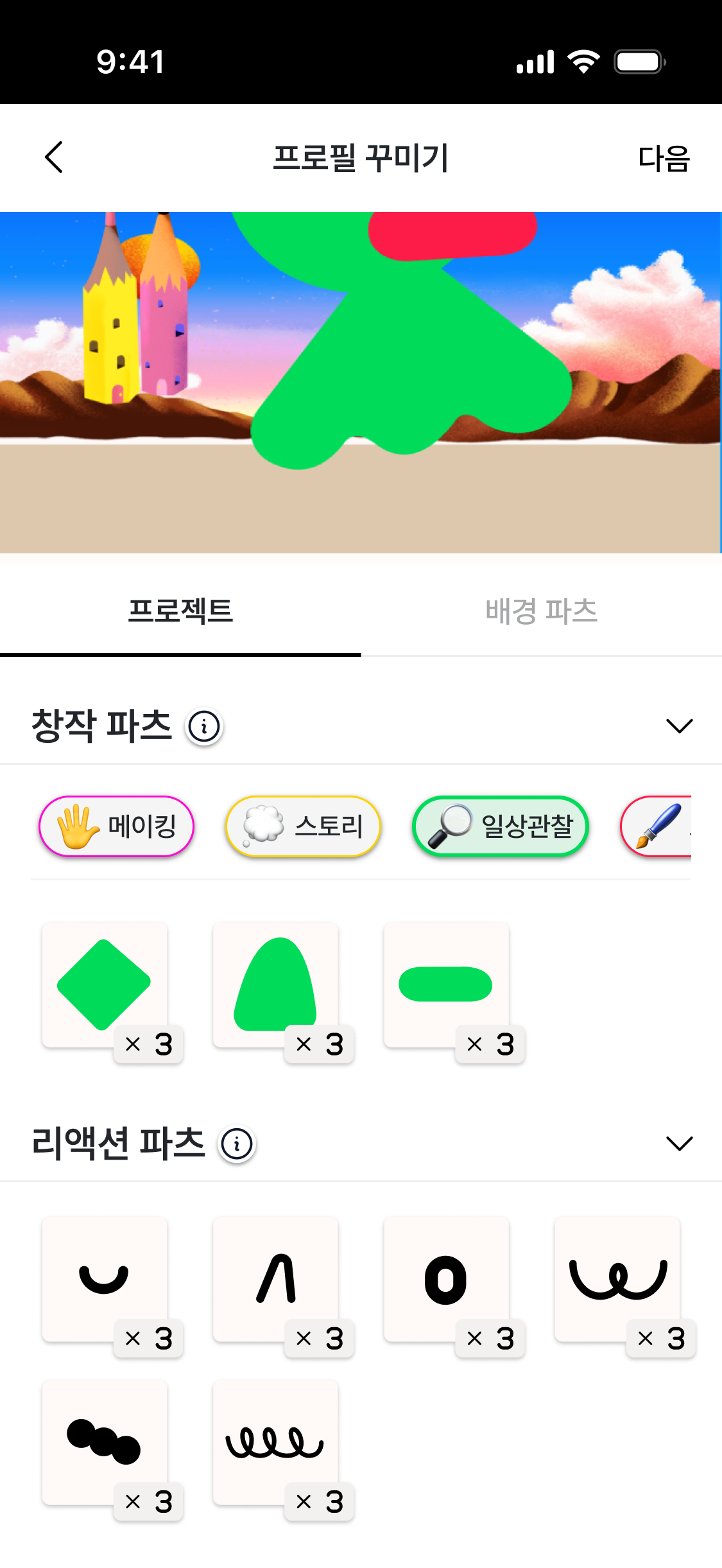Go back using the top-left arrow
Screen dimensions: 722x1568
54,157
